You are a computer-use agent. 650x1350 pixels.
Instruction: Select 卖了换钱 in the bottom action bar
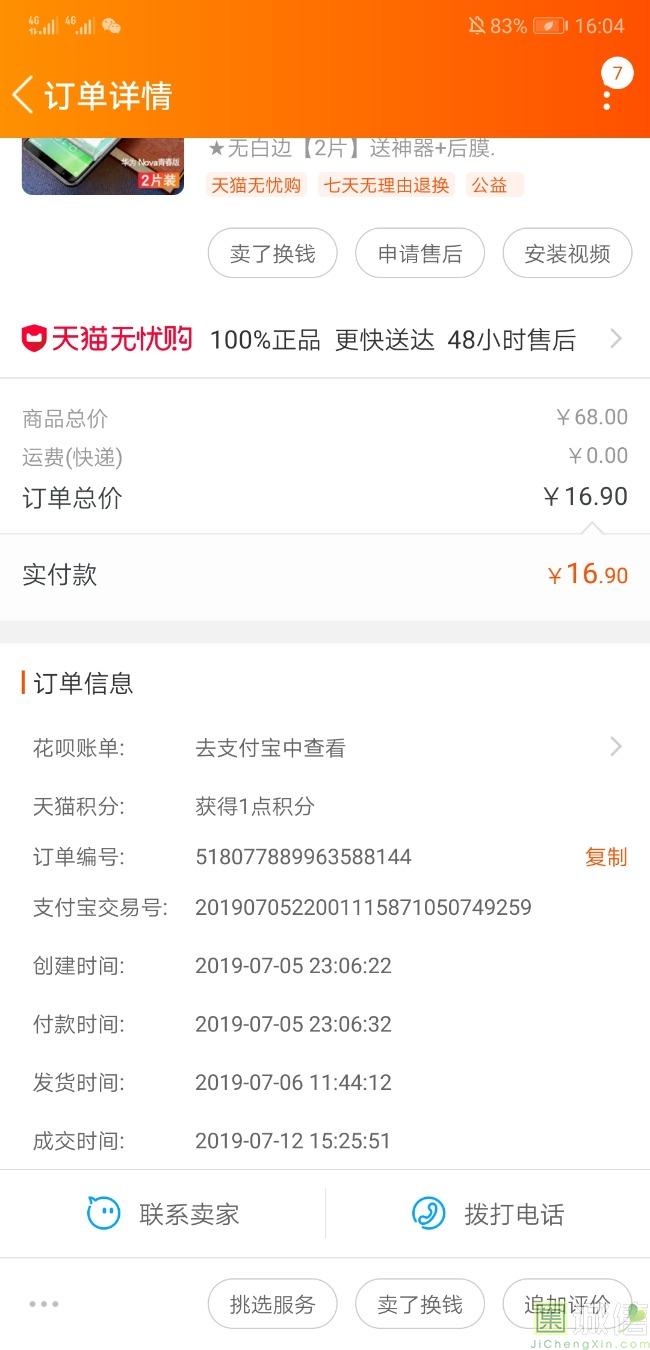pos(420,1304)
